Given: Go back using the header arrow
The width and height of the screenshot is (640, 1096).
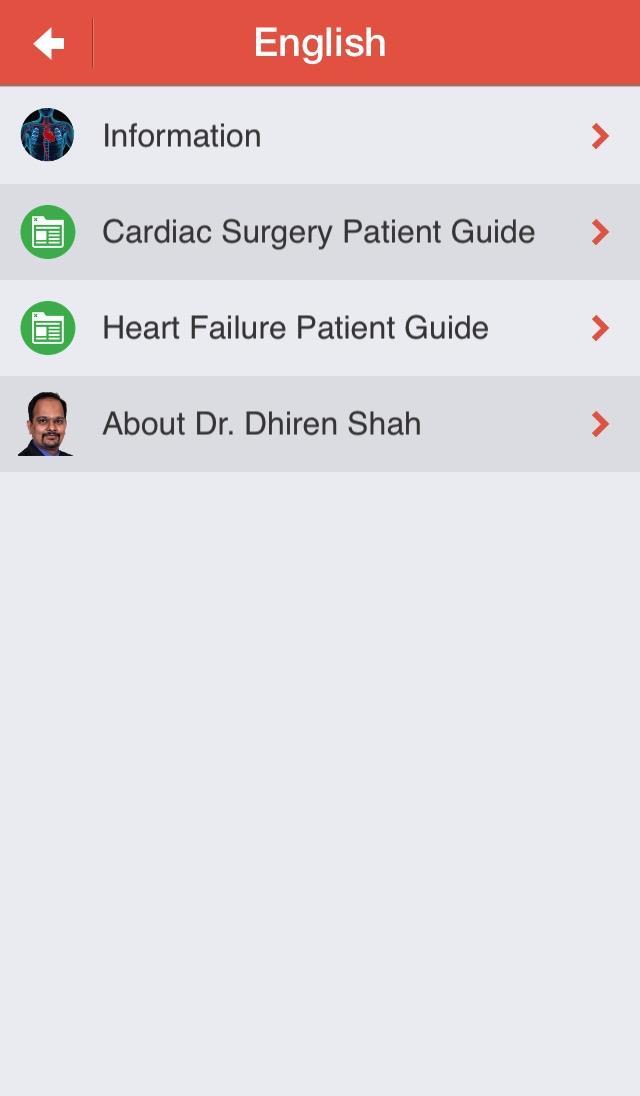Looking at the screenshot, I should 48,43.
